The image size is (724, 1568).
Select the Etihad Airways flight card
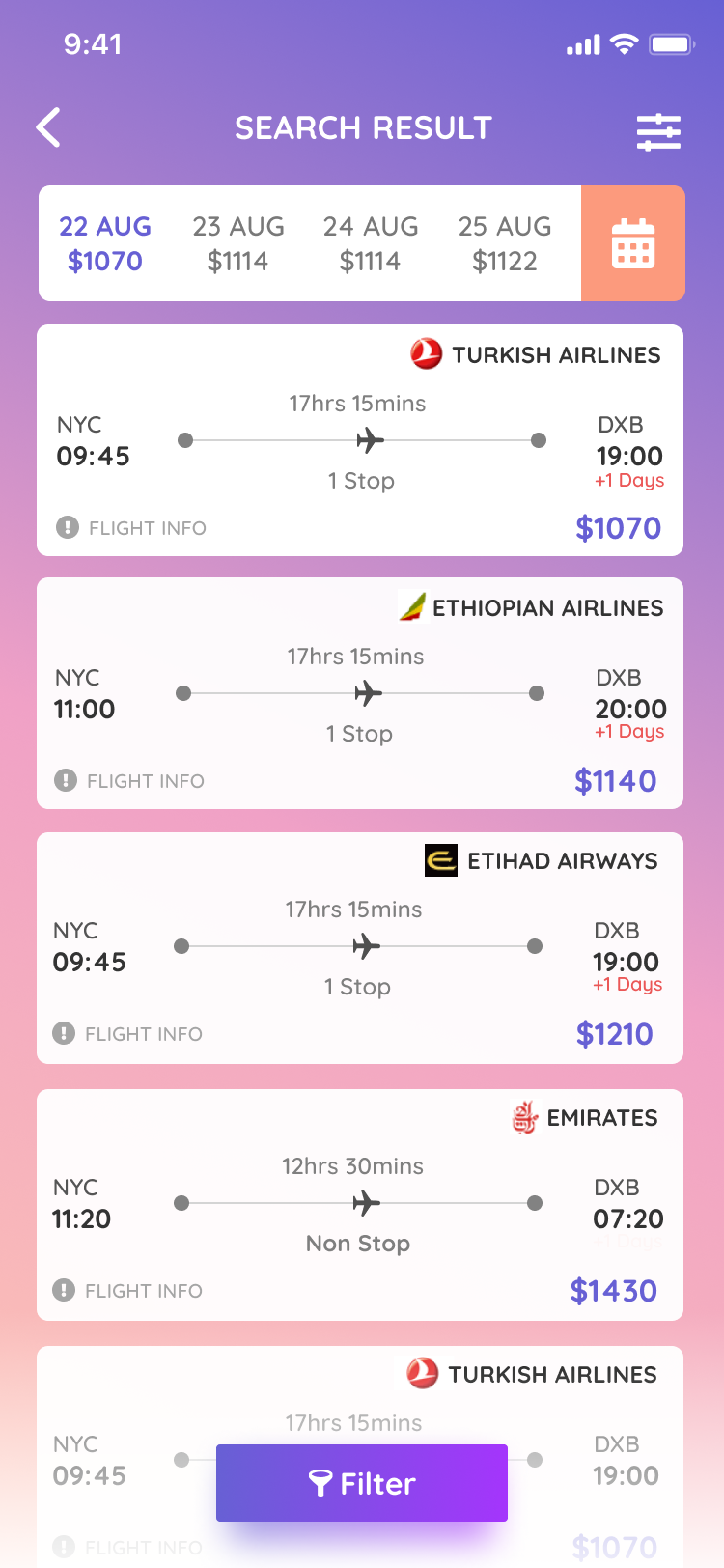362,947
